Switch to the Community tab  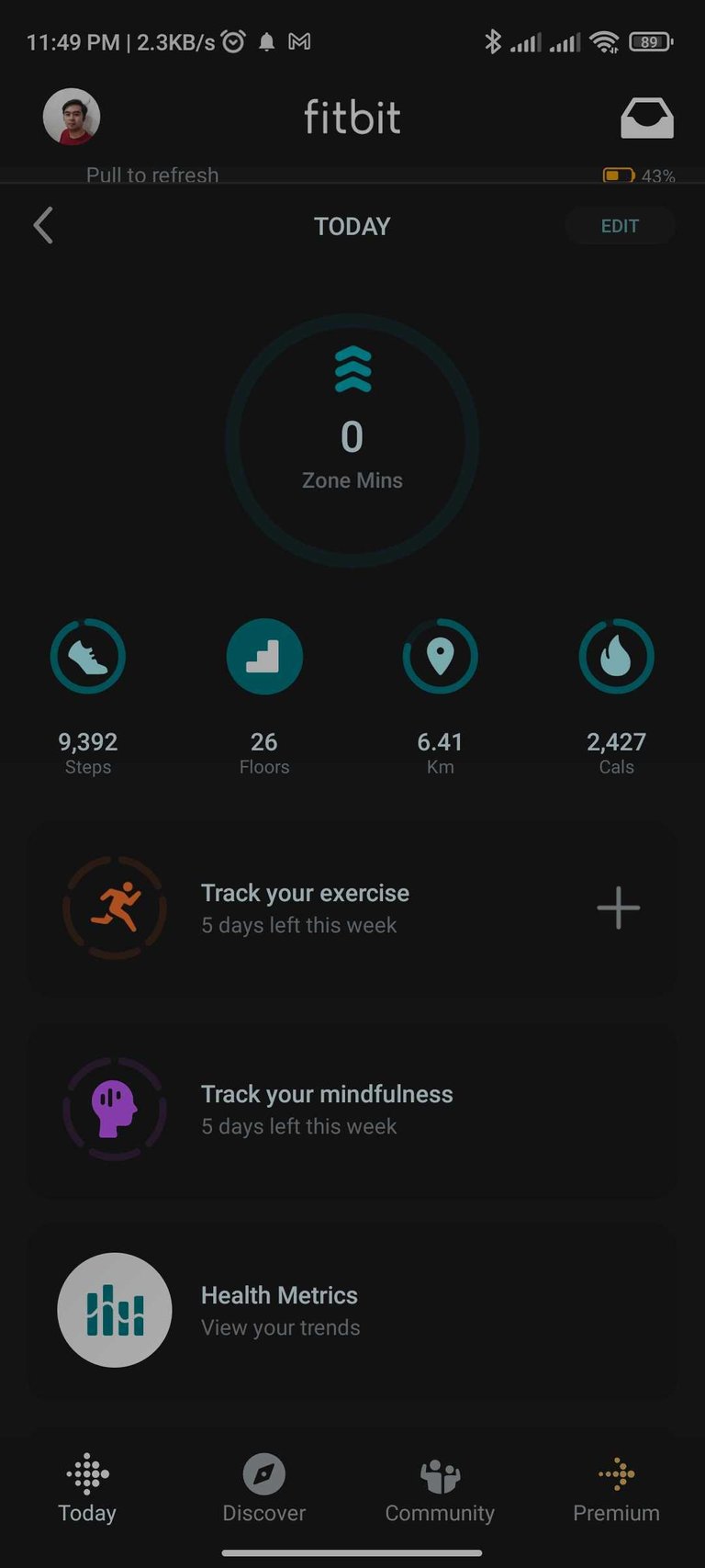440,1490
